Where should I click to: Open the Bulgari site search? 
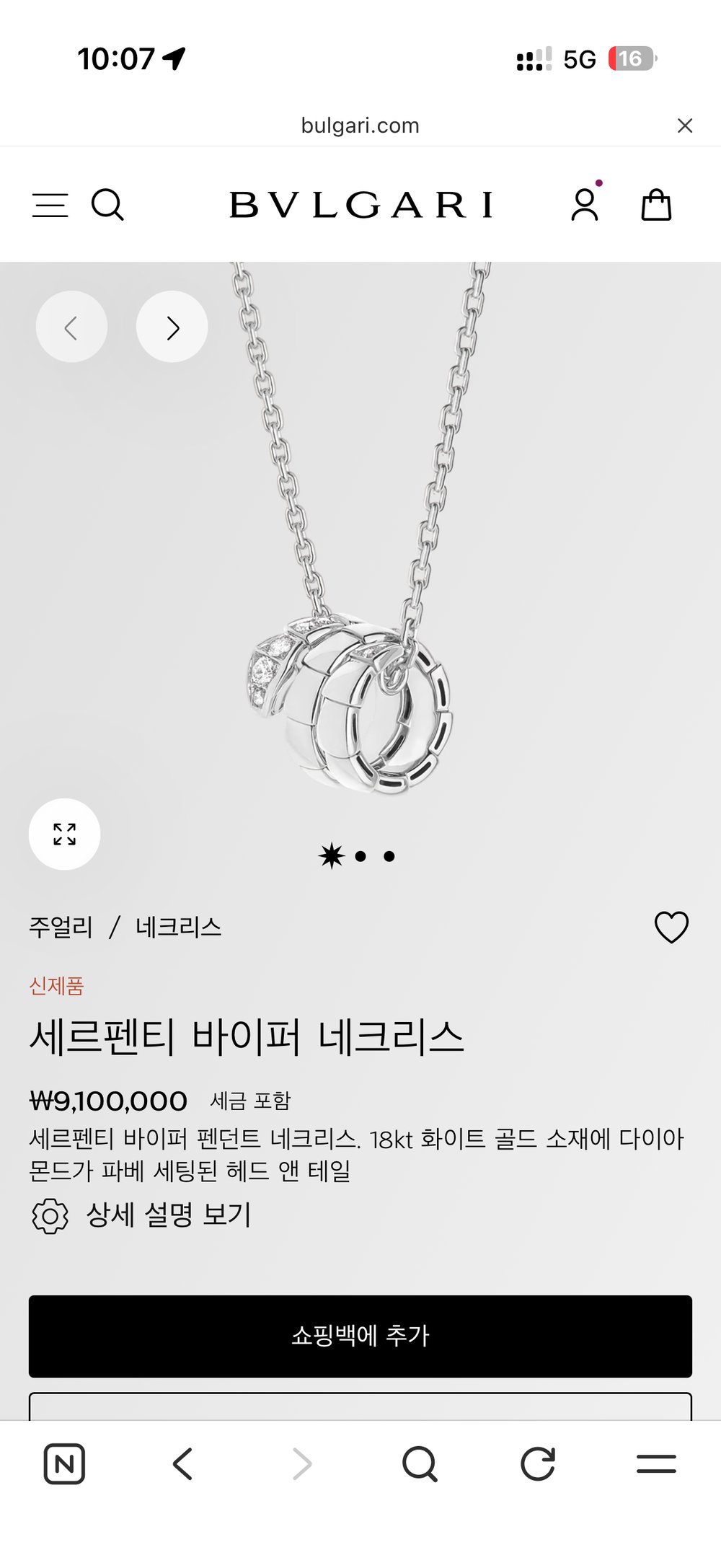[107, 205]
